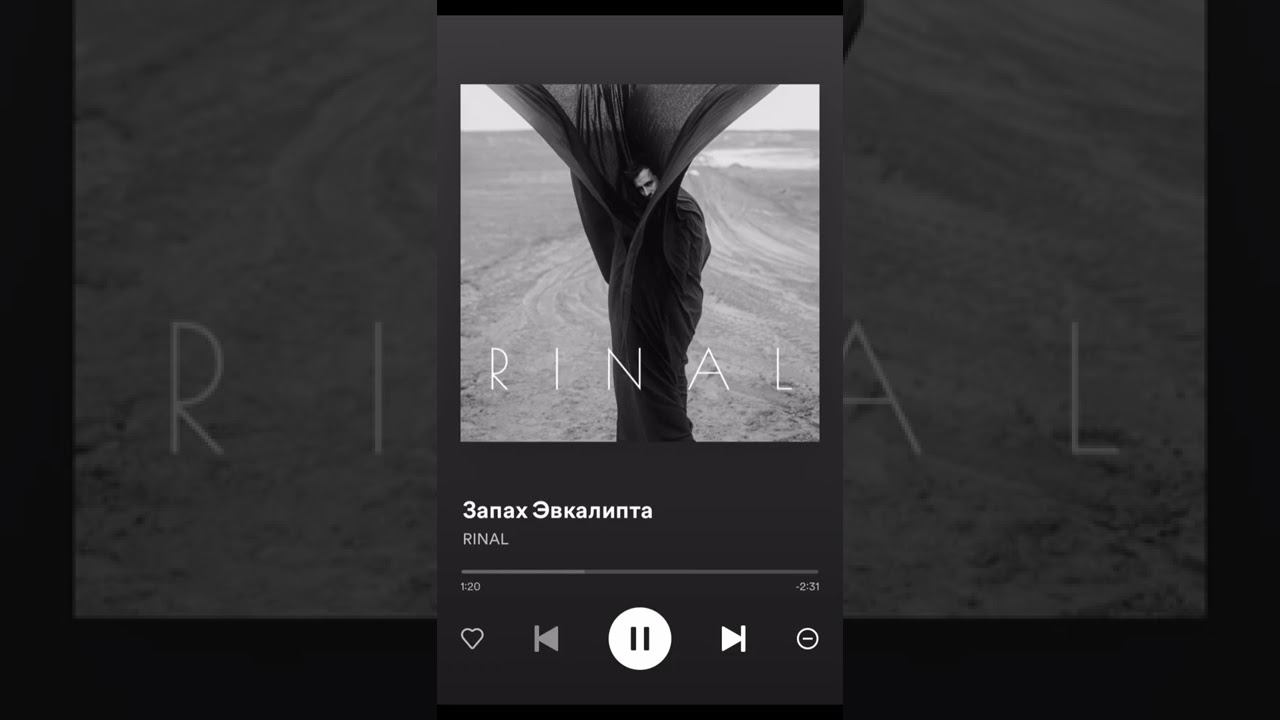Tap the hide song minus icon
Screen dimensions: 1280x720
point(807,639)
